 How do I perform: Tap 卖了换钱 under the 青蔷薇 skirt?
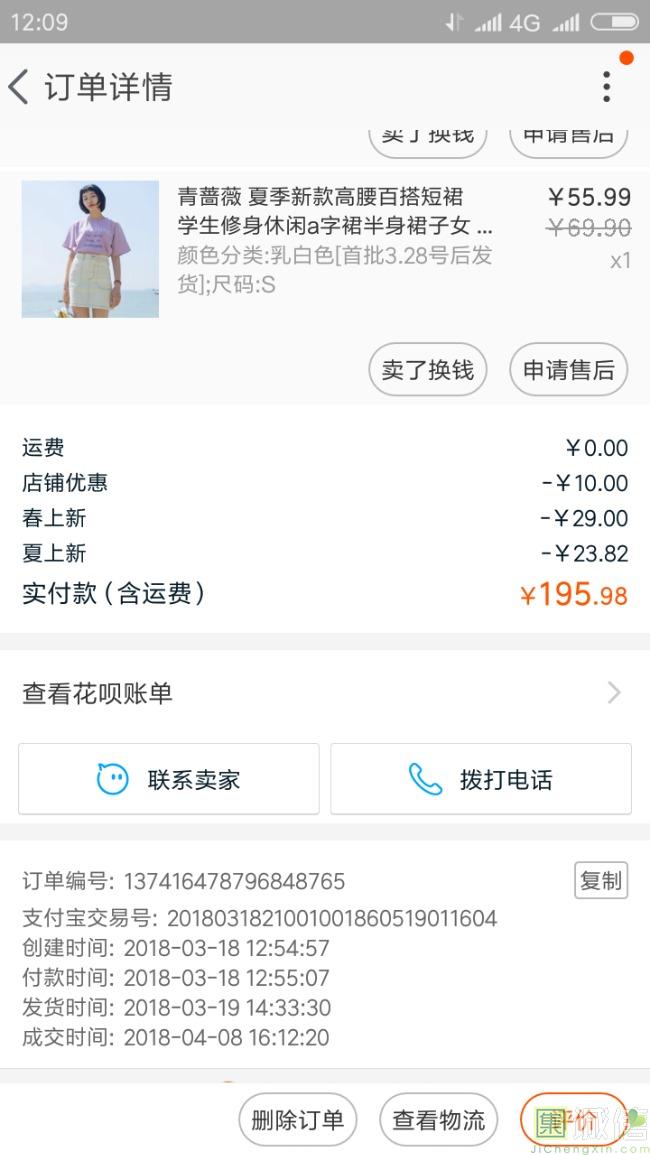click(427, 370)
